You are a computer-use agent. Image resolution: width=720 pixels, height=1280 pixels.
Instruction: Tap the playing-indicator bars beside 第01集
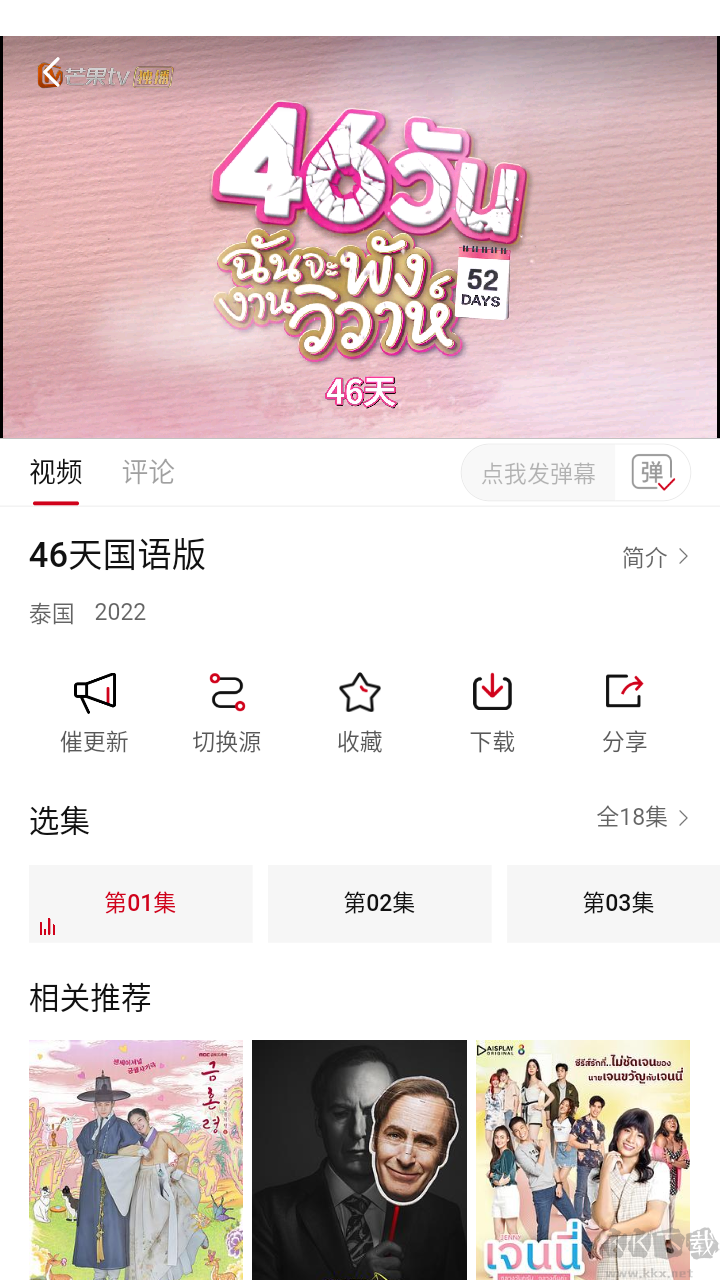[x=47, y=926]
